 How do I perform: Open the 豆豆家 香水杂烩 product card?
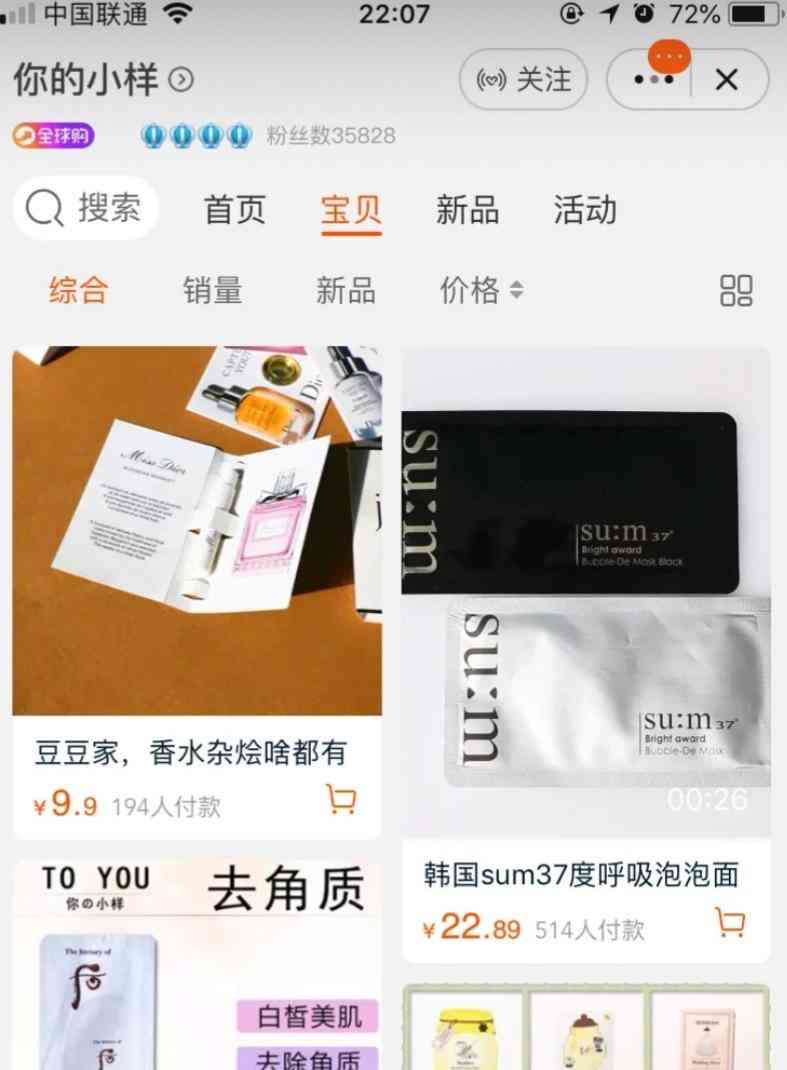tap(197, 560)
